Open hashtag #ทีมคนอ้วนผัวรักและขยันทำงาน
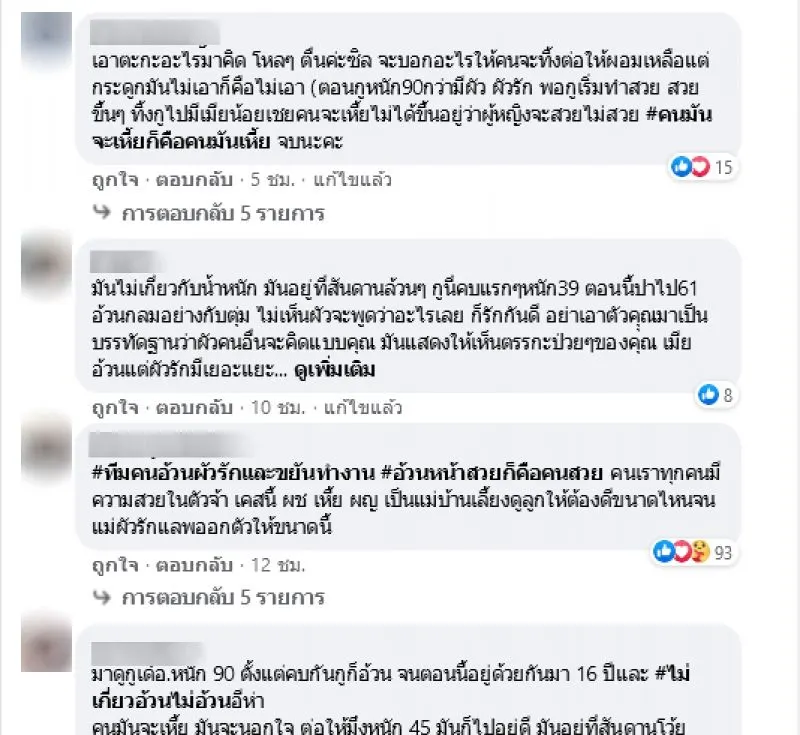Viewport: 800px width, 735px height. (x=232, y=473)
